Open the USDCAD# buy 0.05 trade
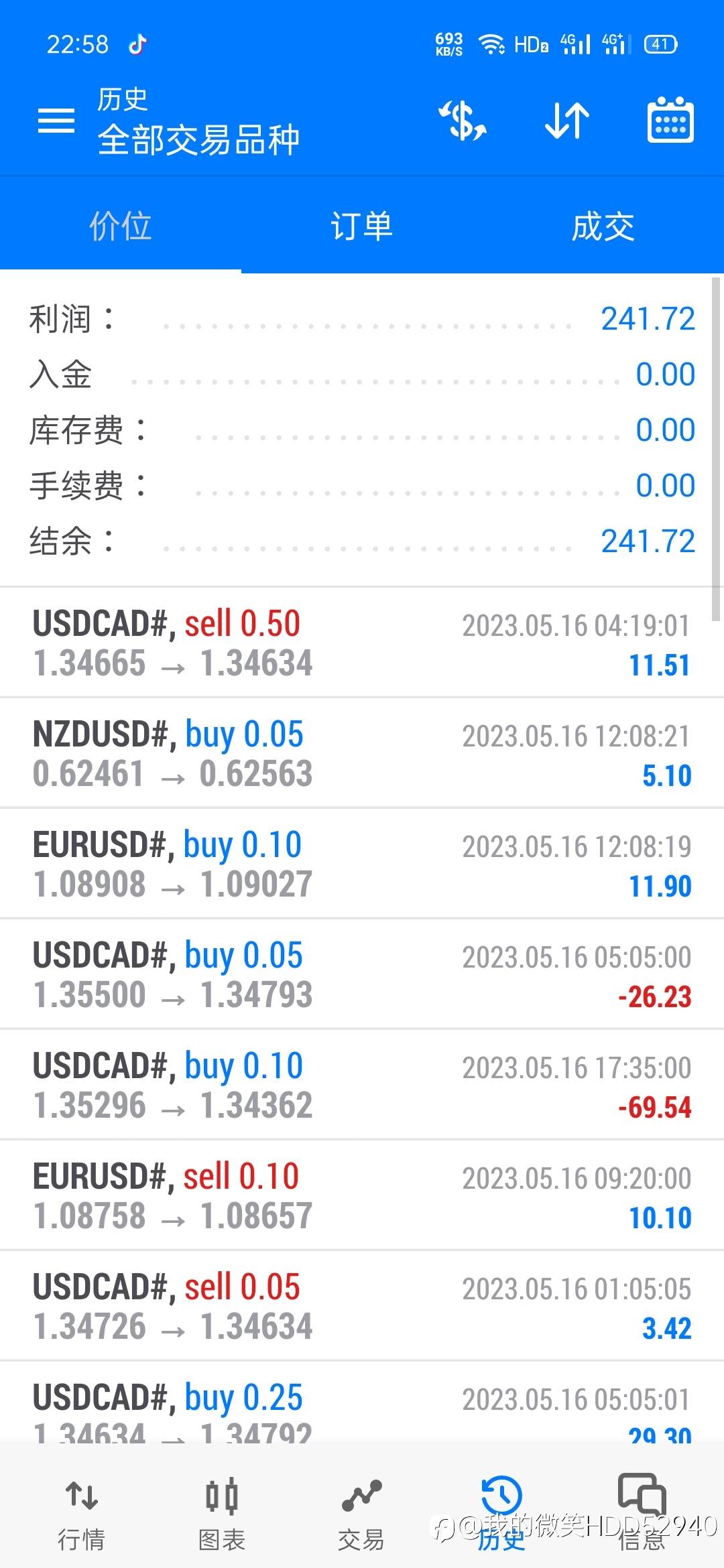 click(x=362, y=974)
